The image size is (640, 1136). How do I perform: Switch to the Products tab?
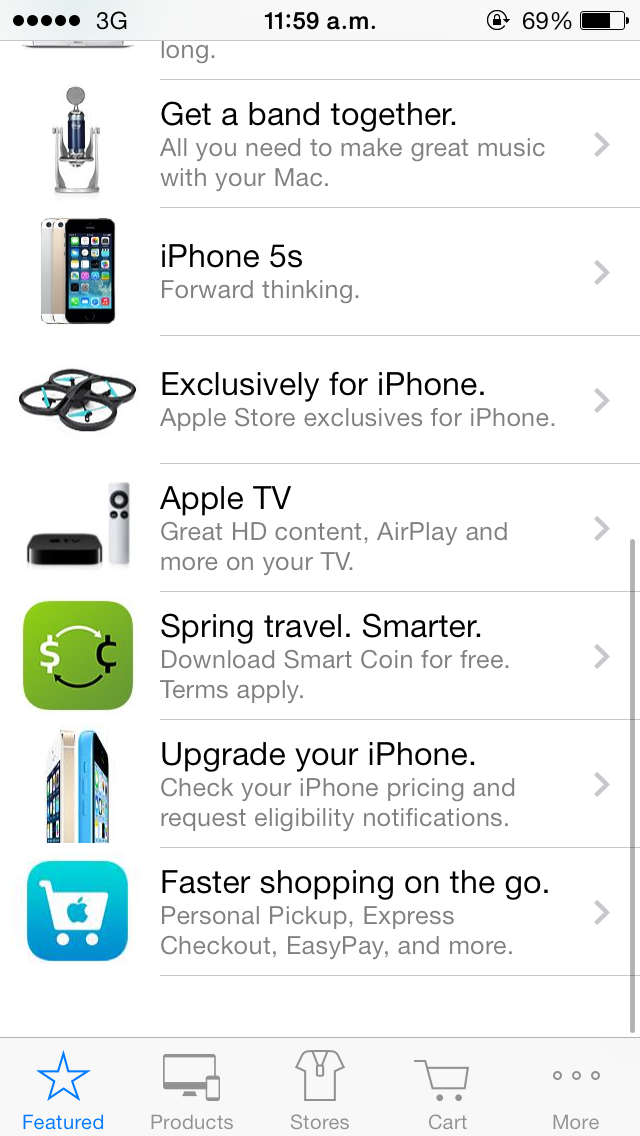click(191, 1090)
